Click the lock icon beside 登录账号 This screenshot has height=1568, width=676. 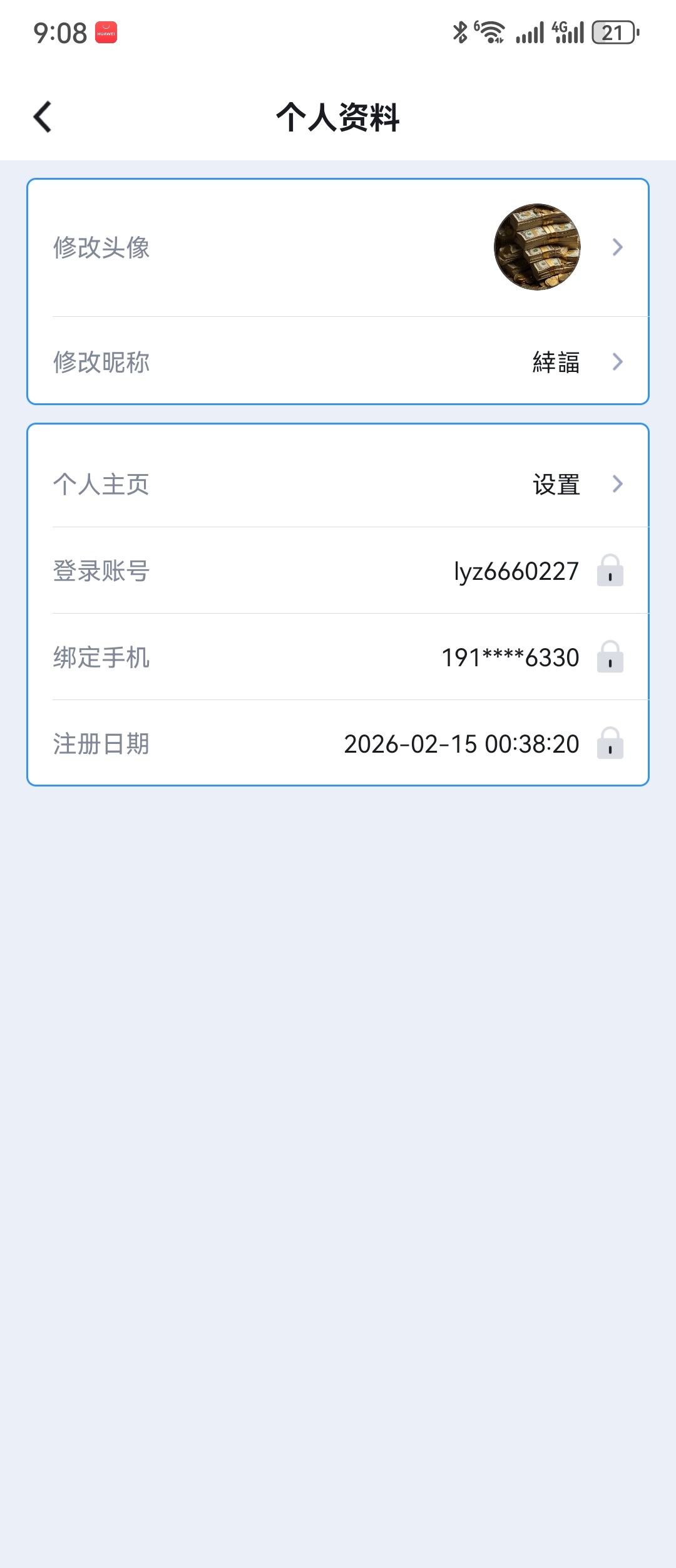[610, 572]
